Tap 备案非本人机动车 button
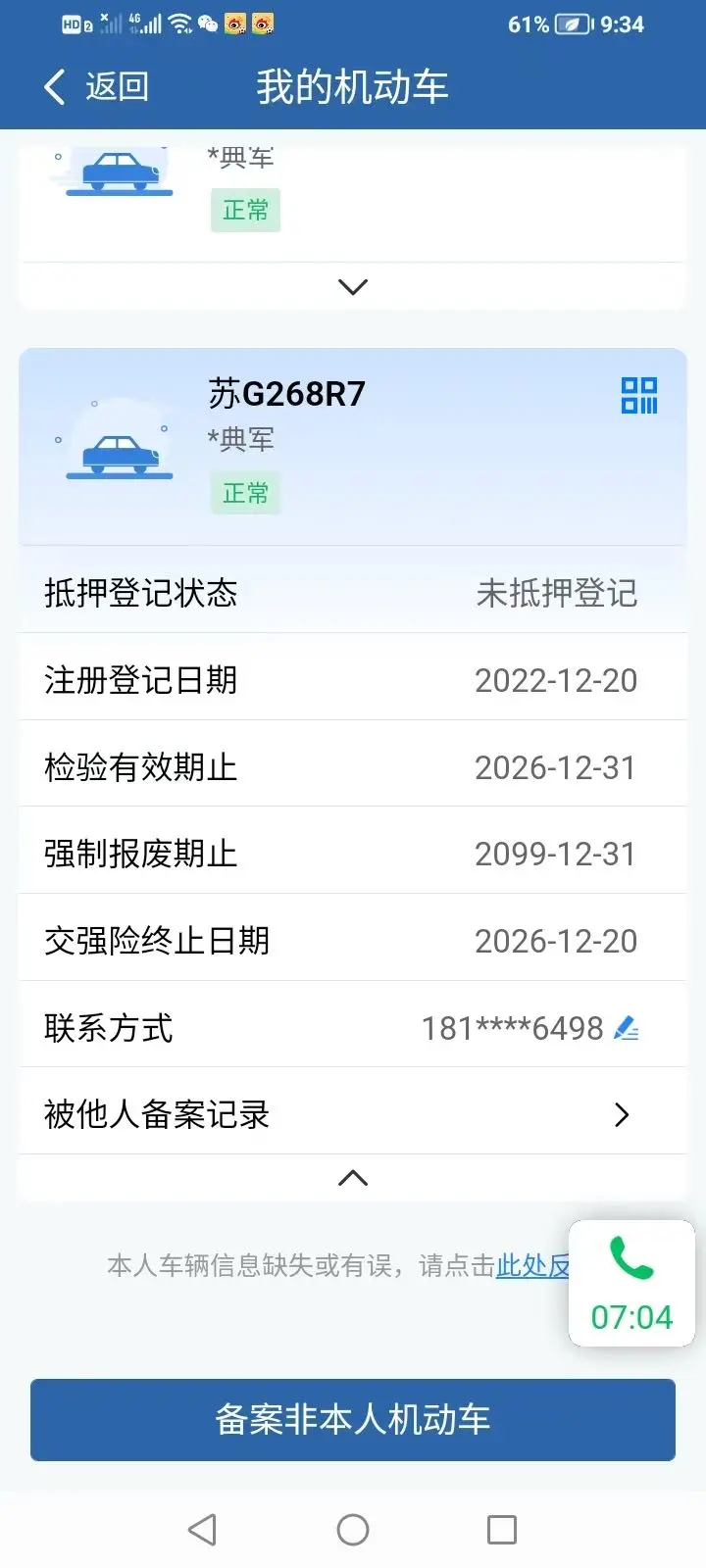706x1568 pixels. click(x=353, y=1419)
